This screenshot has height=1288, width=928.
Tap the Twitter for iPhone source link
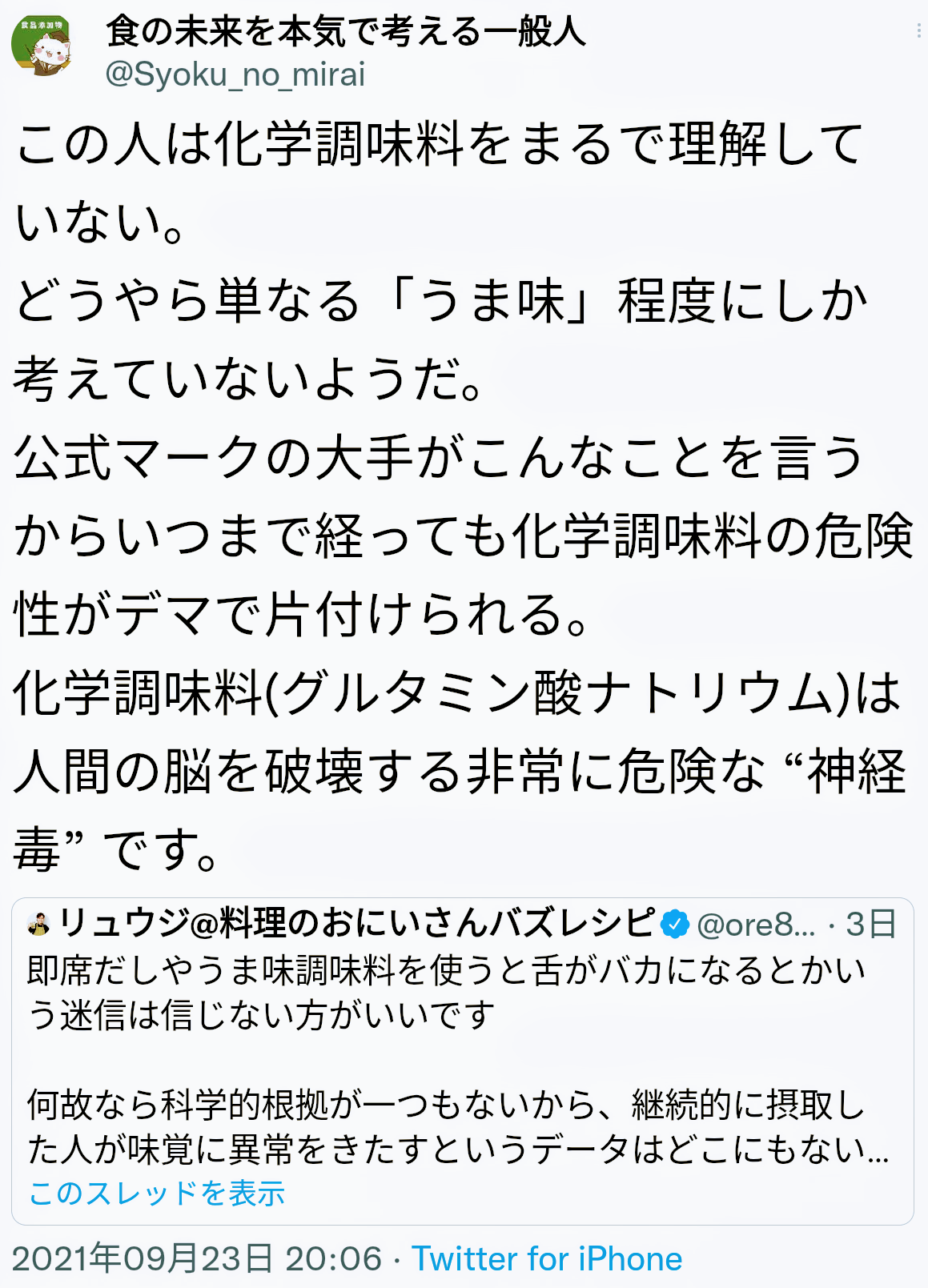[x=547, y=1259]
